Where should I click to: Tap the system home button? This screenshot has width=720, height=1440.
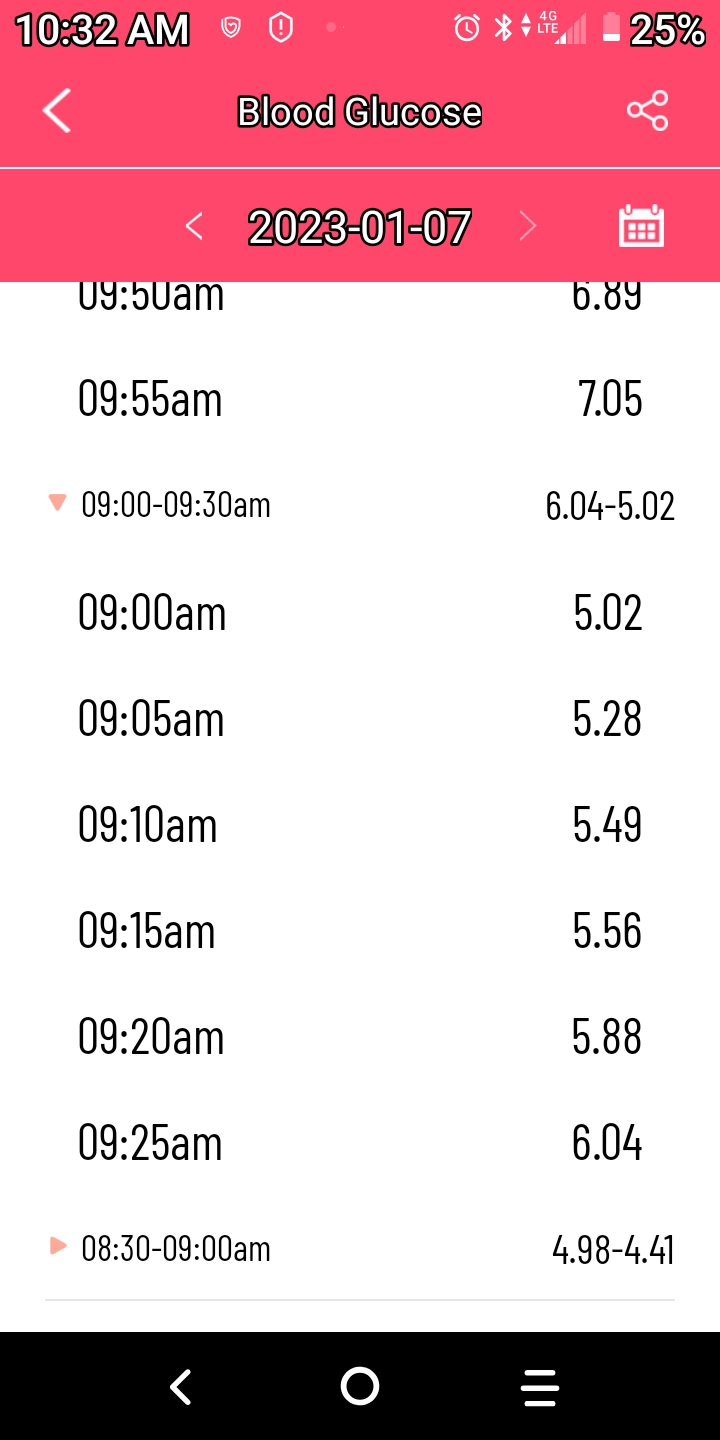pos(360,1387)
